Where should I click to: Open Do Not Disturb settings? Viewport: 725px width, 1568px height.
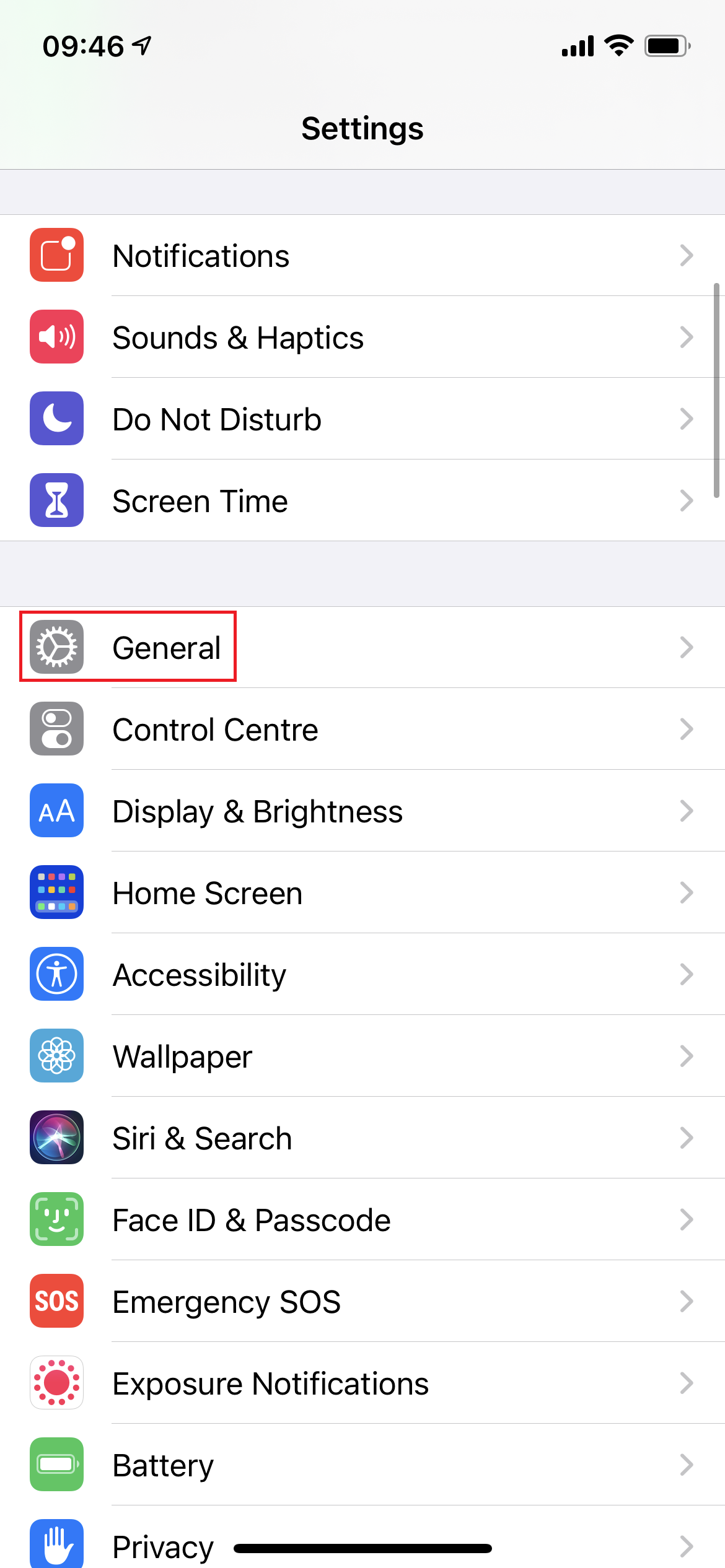pos(362,419)
